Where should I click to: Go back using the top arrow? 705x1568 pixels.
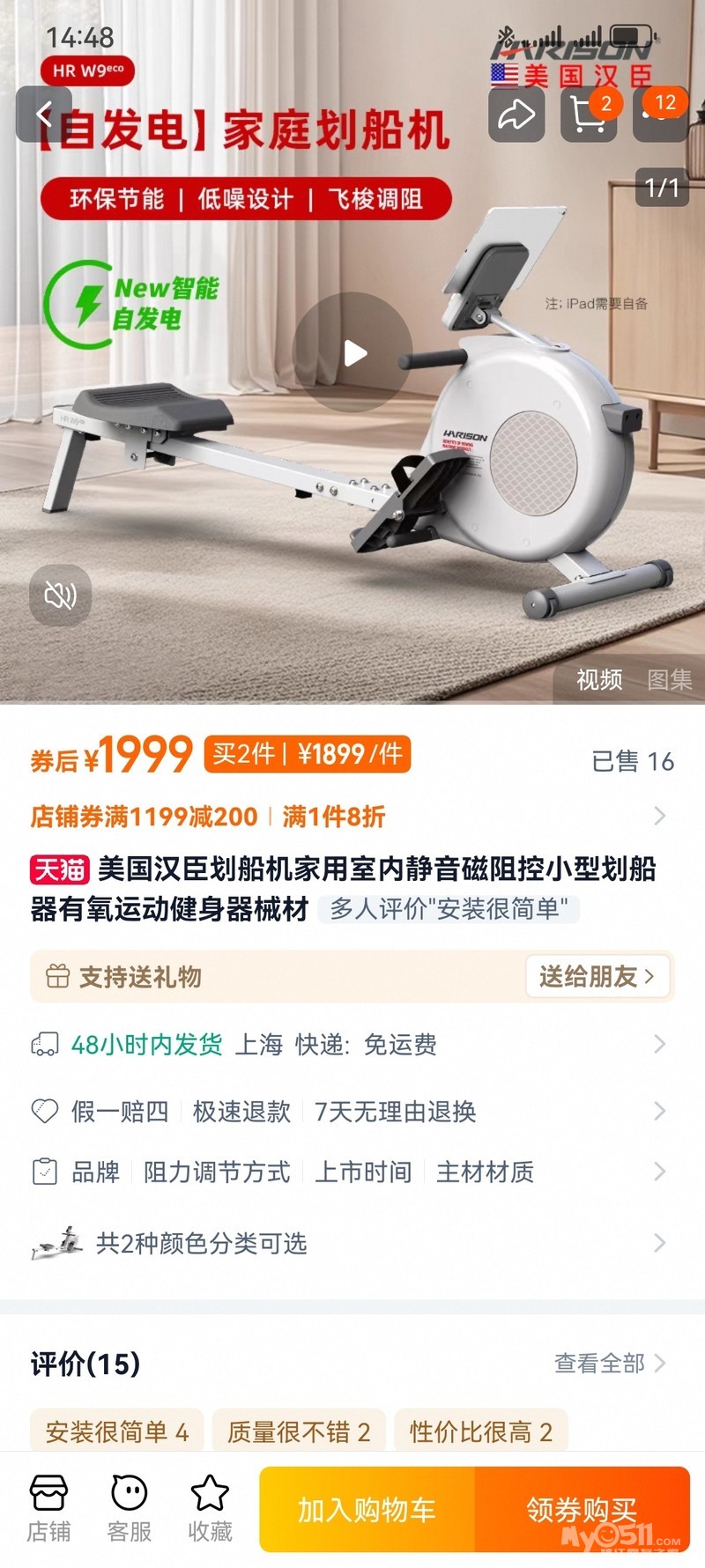click(x=43, y=115)
